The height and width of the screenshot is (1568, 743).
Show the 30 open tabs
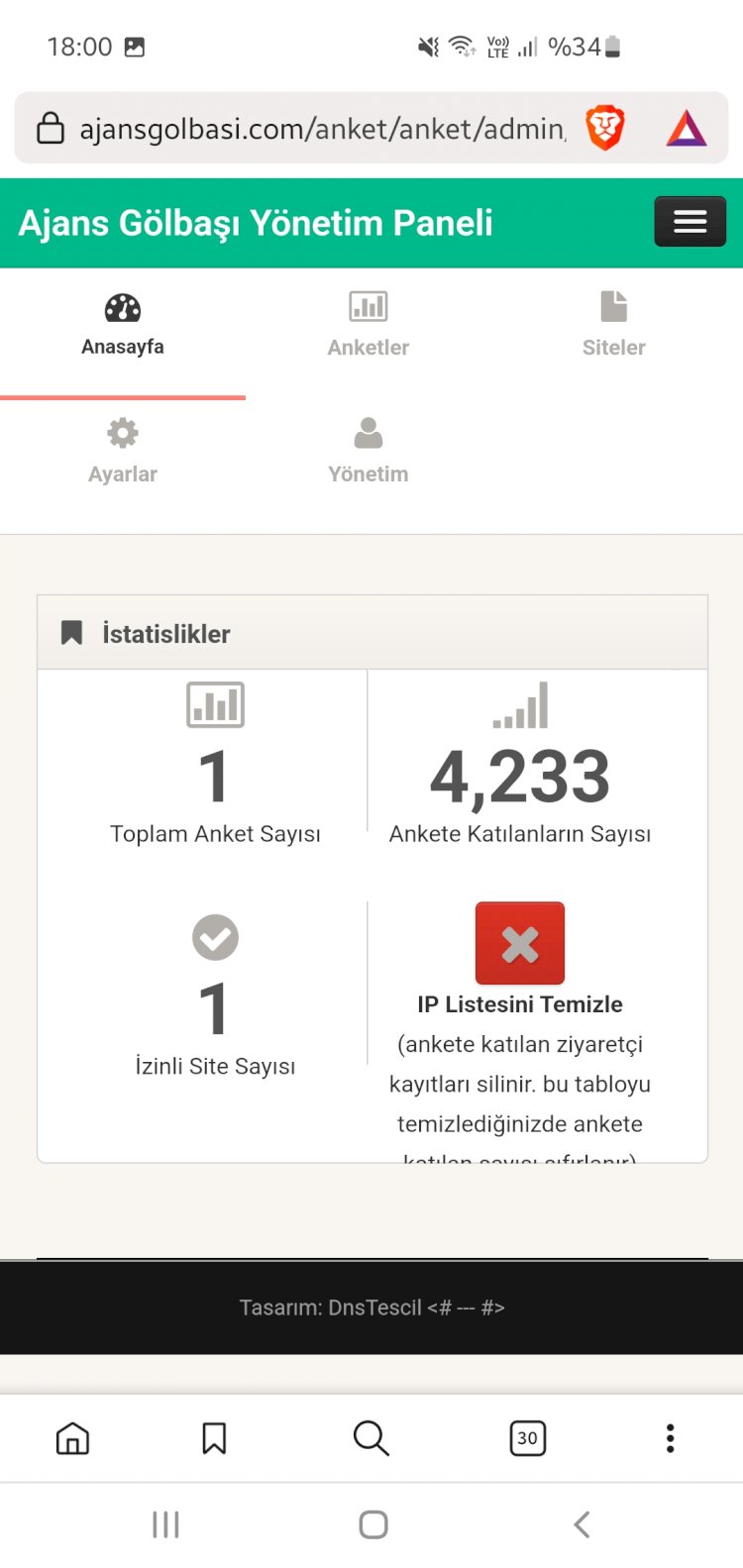527,1438
